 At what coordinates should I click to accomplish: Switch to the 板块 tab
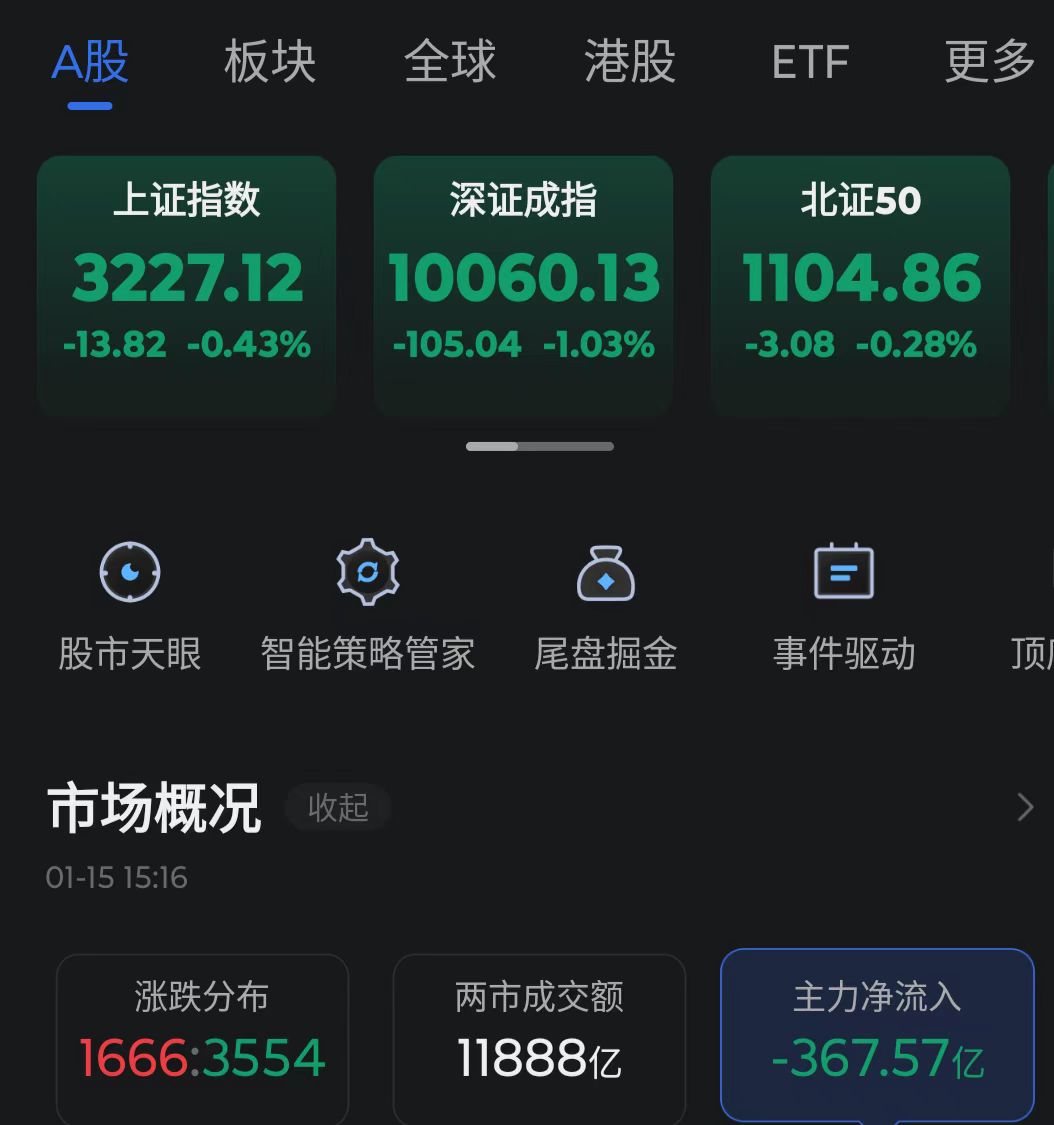click(x=269, y=62)
